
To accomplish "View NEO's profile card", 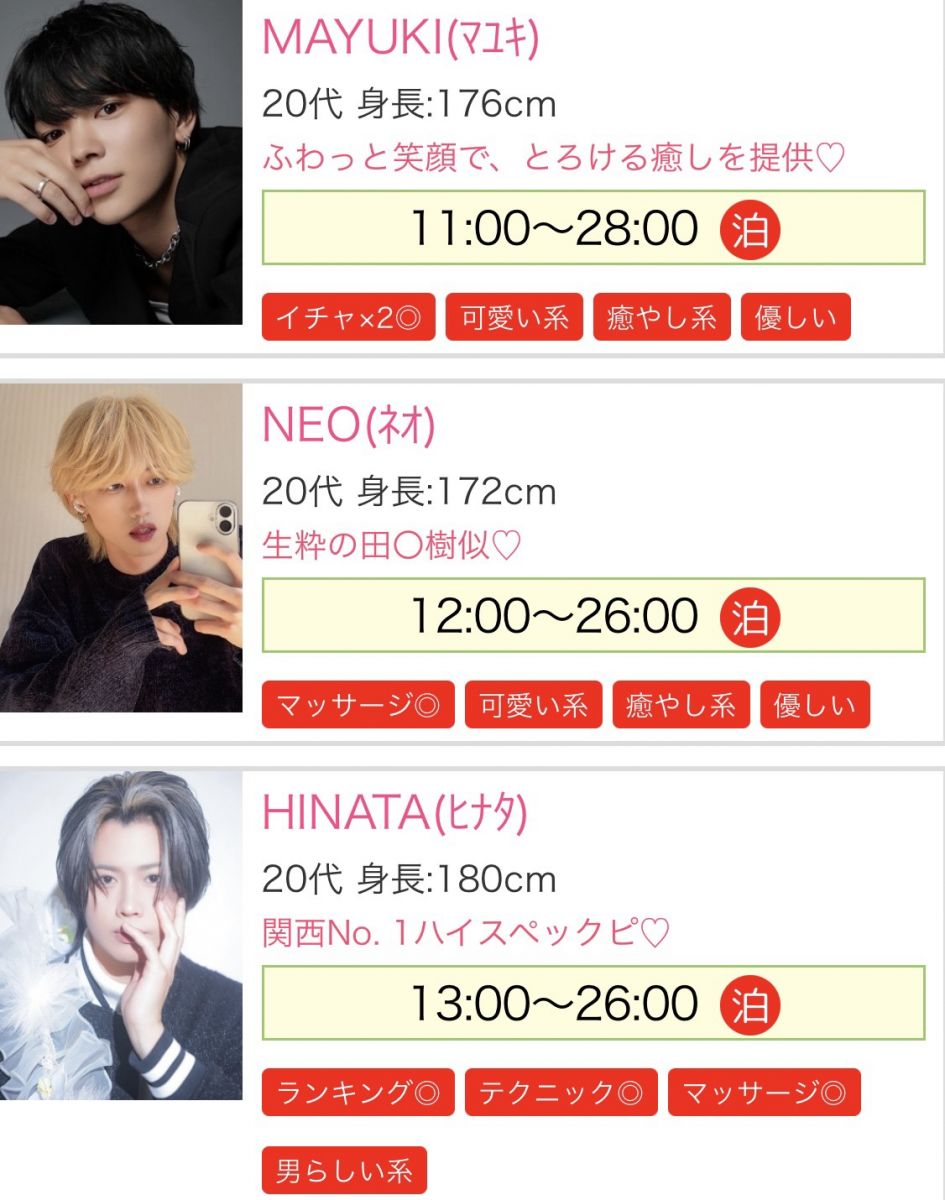I will pyautogui.click(x=348, y=427).
